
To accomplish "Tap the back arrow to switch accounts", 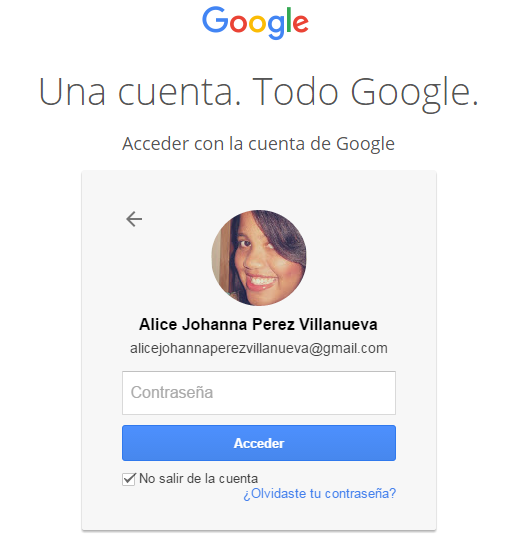I will tap(134, 219).
